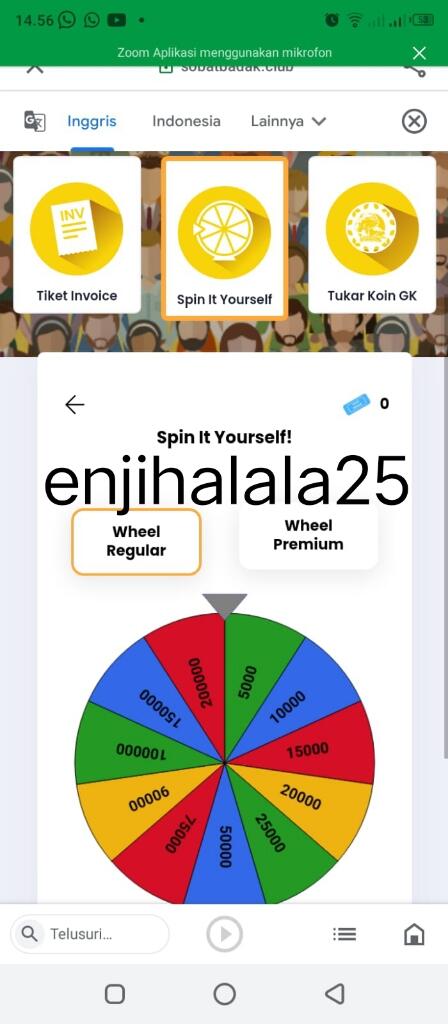Tap the system back triangle
The image size is (448, 1024).
(334, 994)
